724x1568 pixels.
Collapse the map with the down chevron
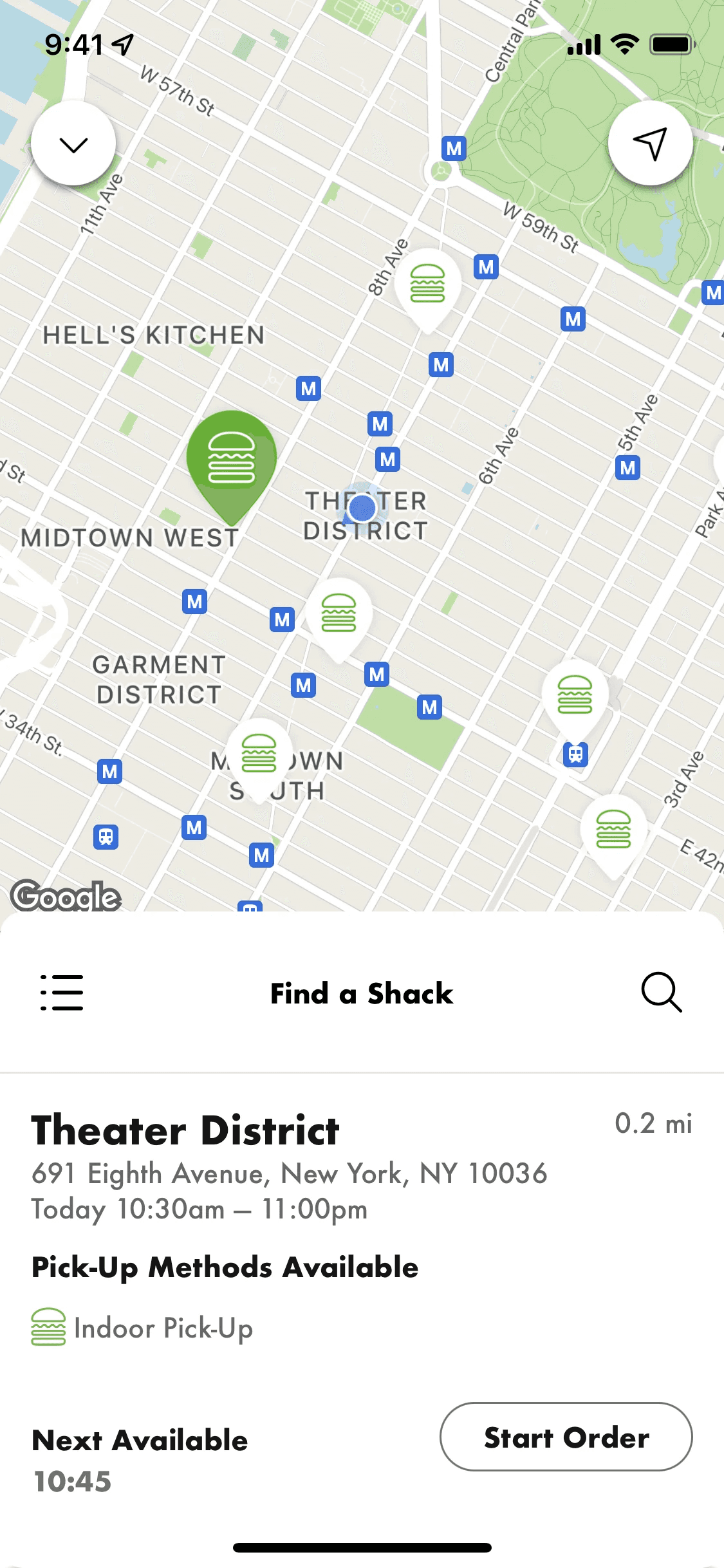(73, 144)
